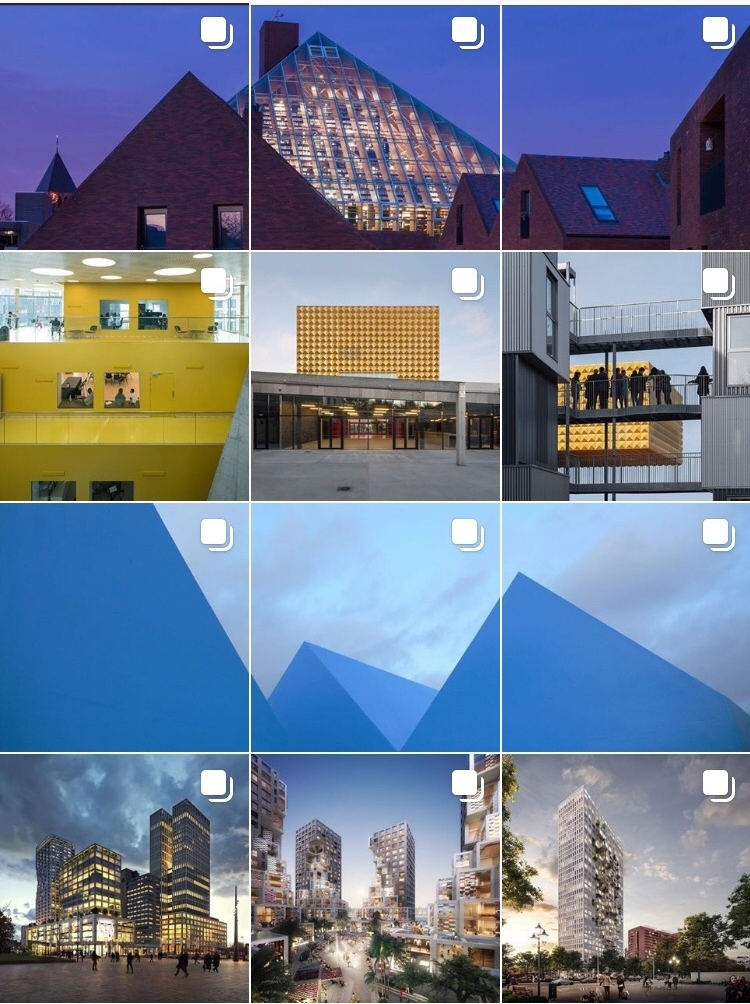Open the glass pyramid library post
The image size is (750, 1004).
[375, 127]
